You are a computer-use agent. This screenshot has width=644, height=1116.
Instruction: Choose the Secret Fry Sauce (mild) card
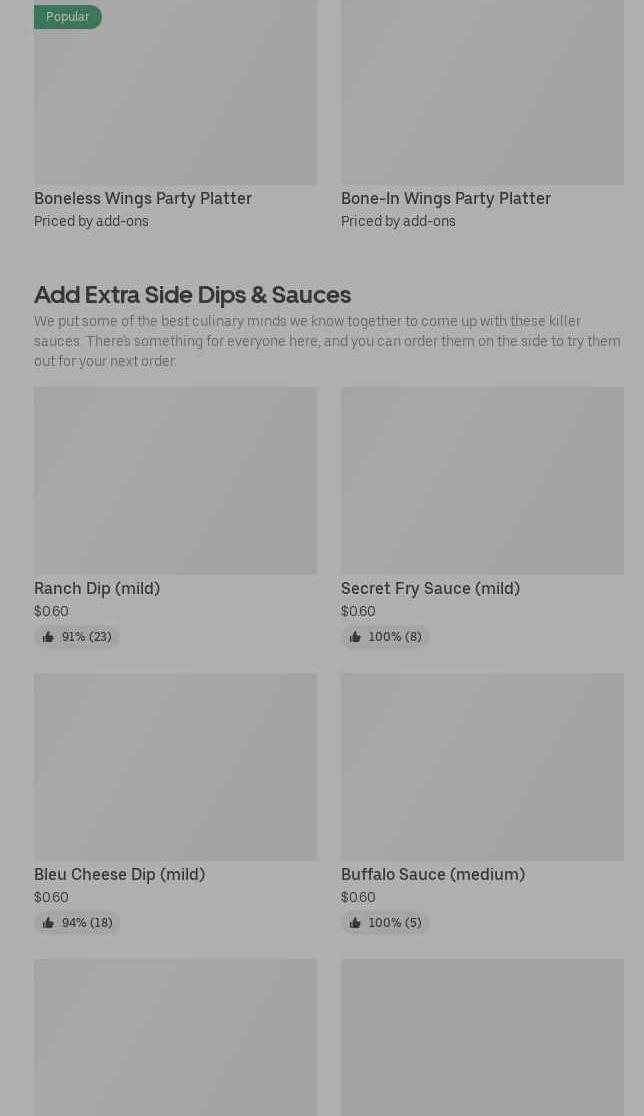pyautogui.click(x=482, y=517)
